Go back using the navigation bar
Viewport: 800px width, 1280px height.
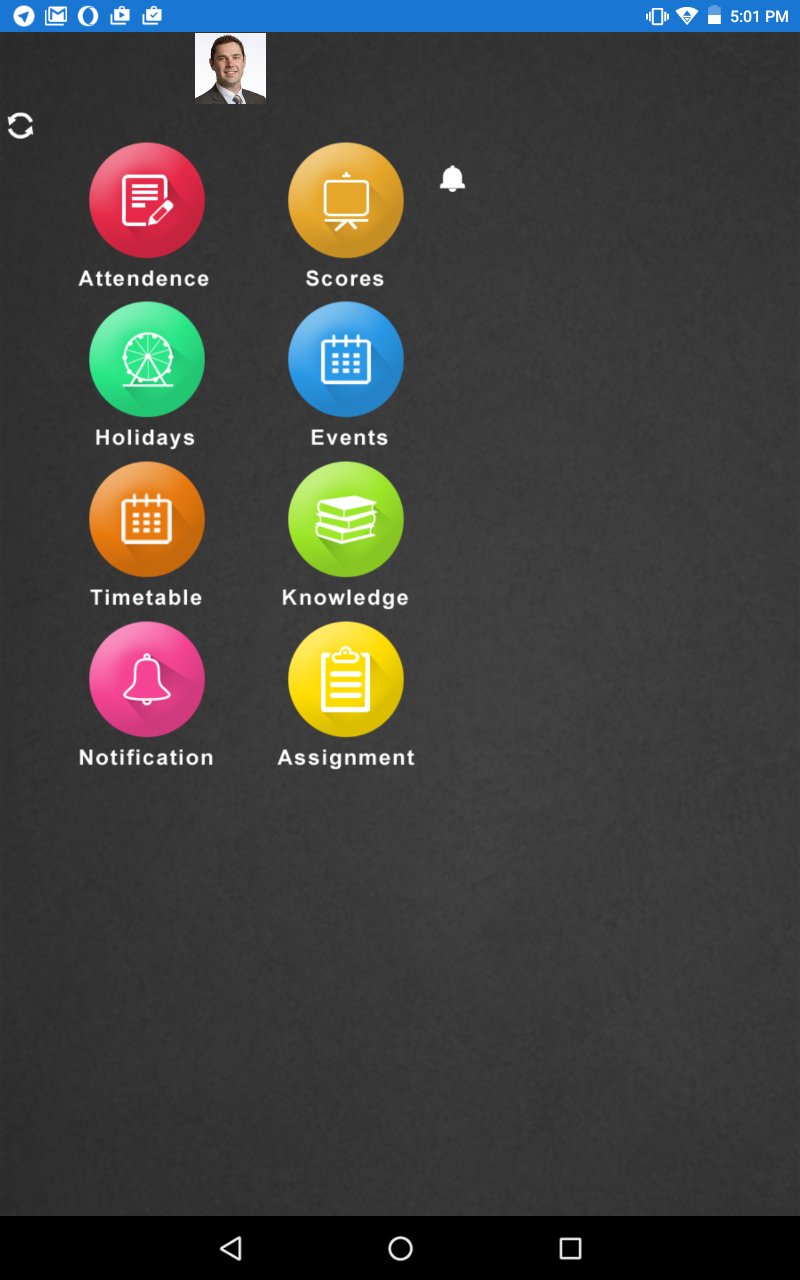[231, 1248]
